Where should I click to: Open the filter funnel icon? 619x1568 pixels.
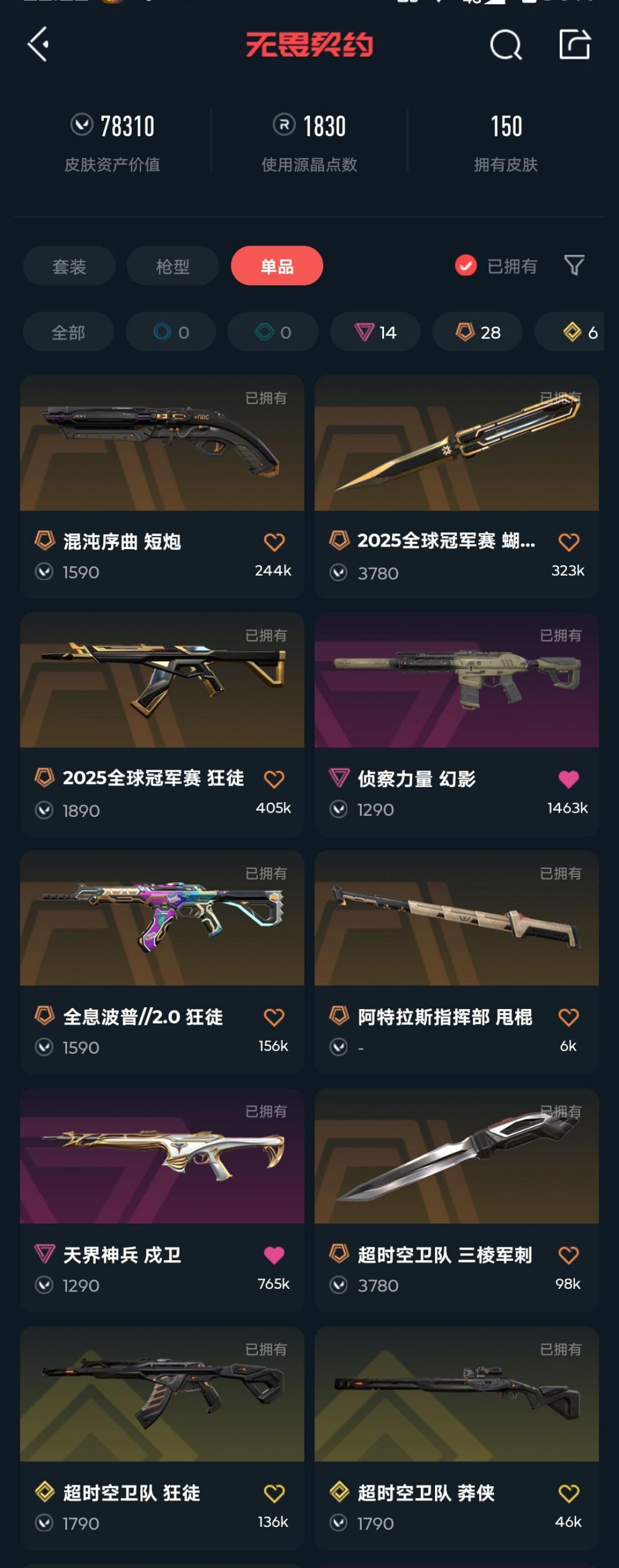pyautogui.click(x=574, y=265)
